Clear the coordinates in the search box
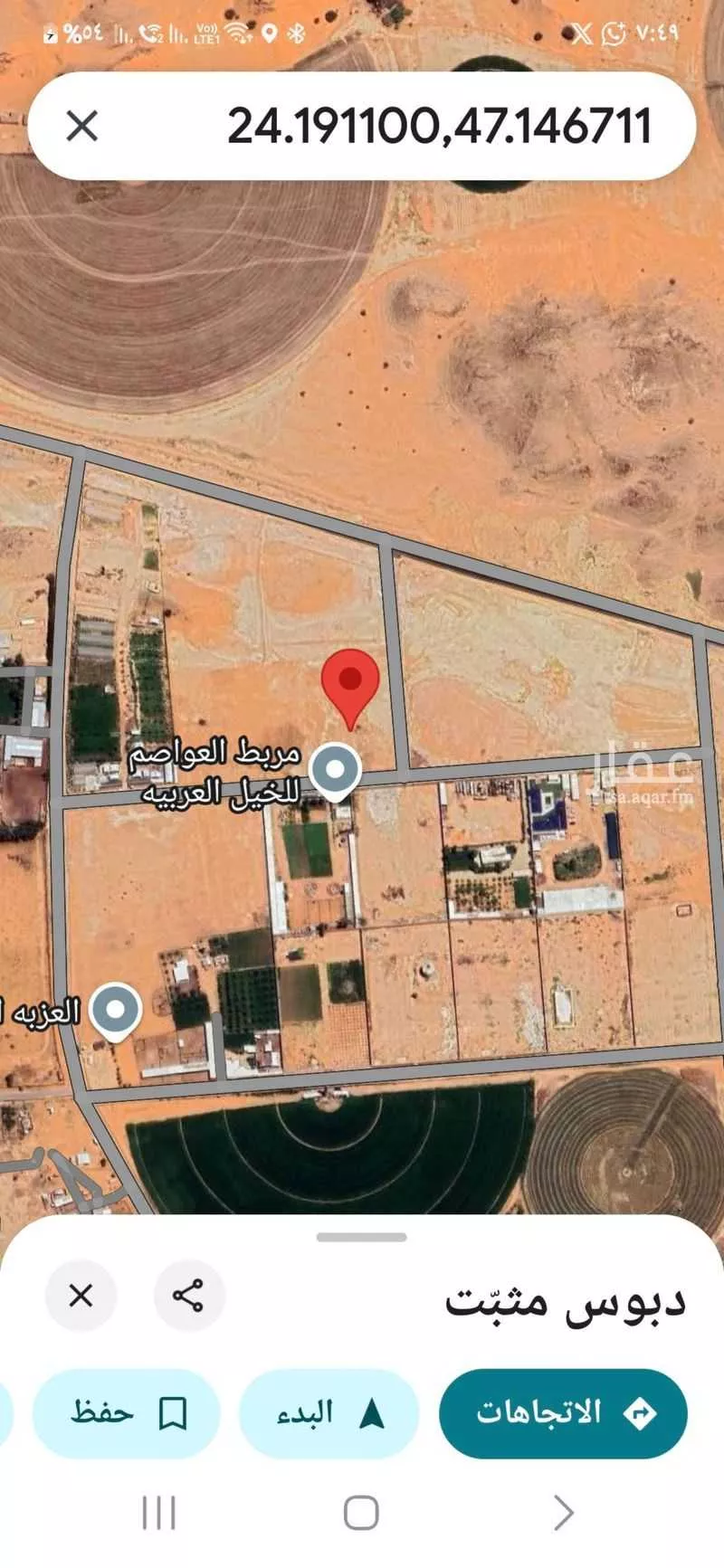Viewport: 724px width, 1568px height. click(x=82, y=126)
